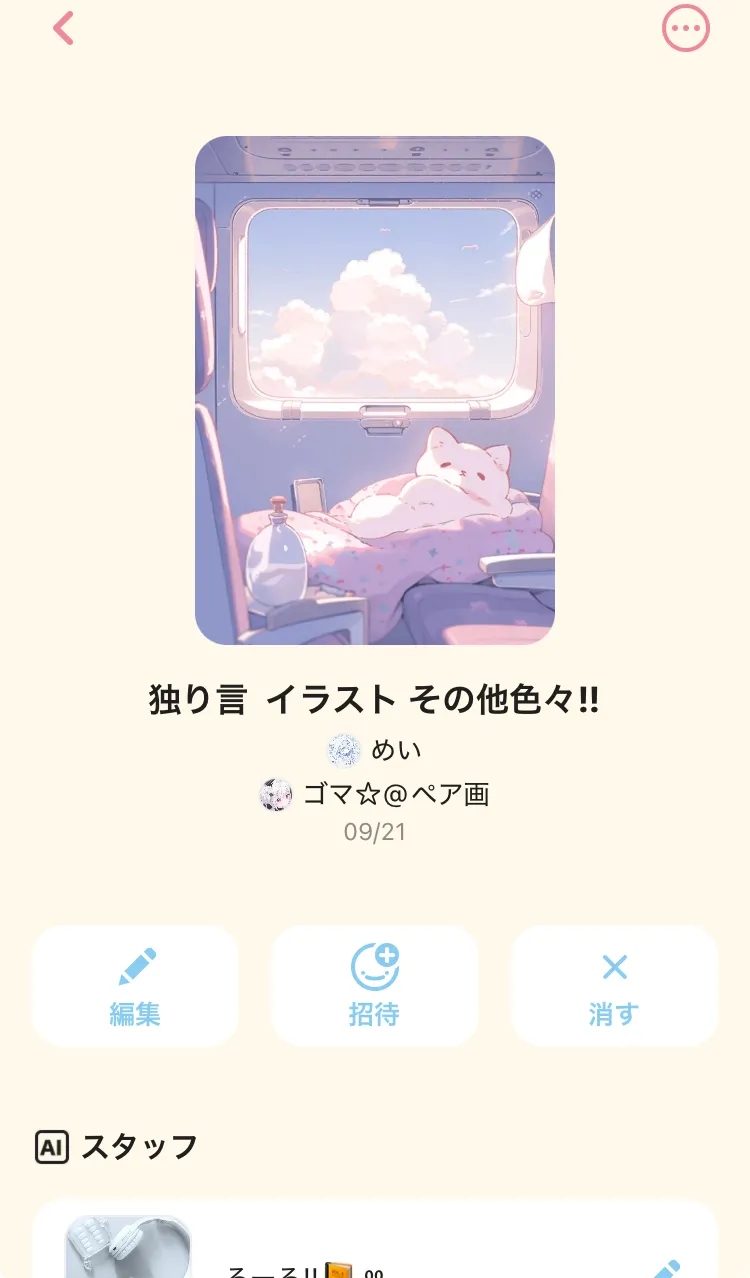View めい's profile
Viewport: 750px width, 1278px height.
coord(375,749)
